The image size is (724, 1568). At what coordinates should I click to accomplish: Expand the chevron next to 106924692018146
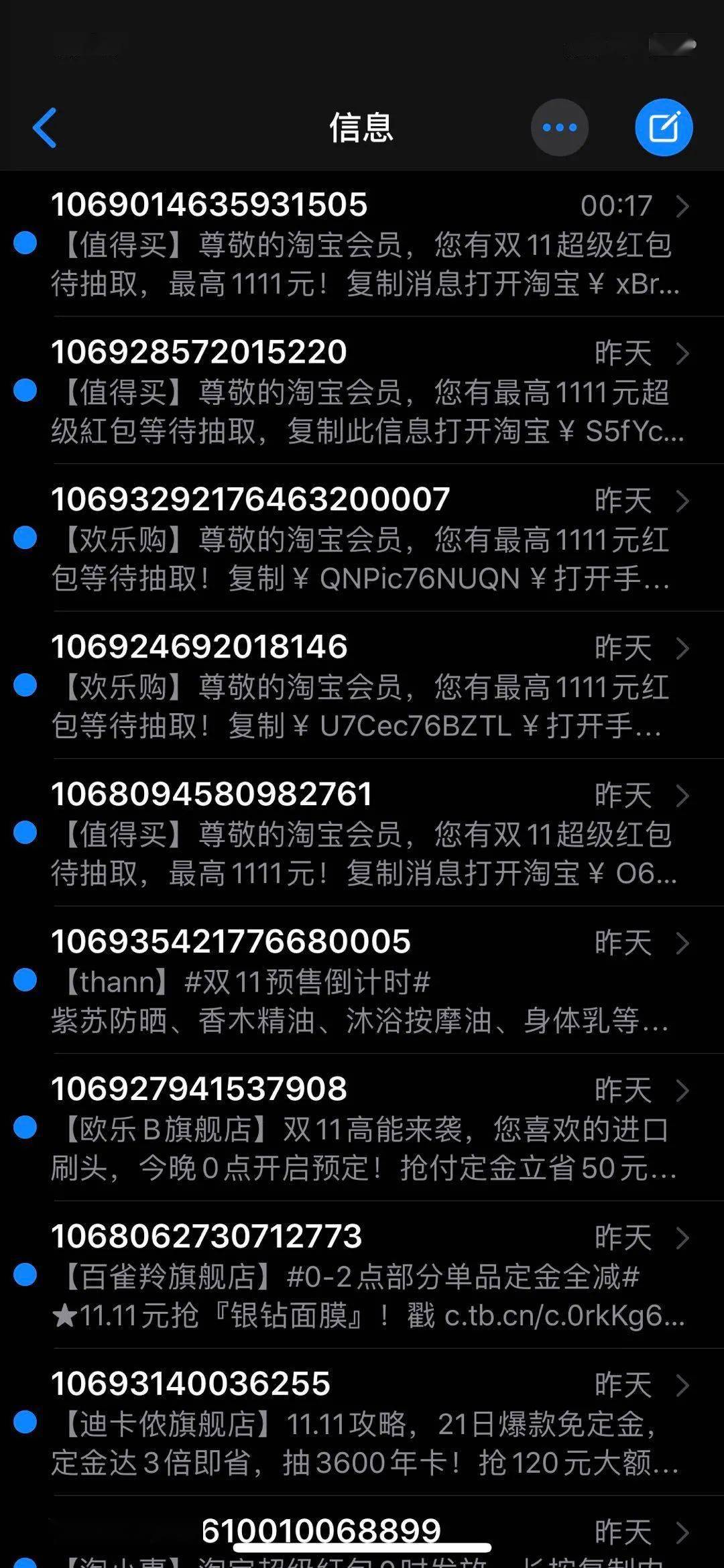click(683, 648)
